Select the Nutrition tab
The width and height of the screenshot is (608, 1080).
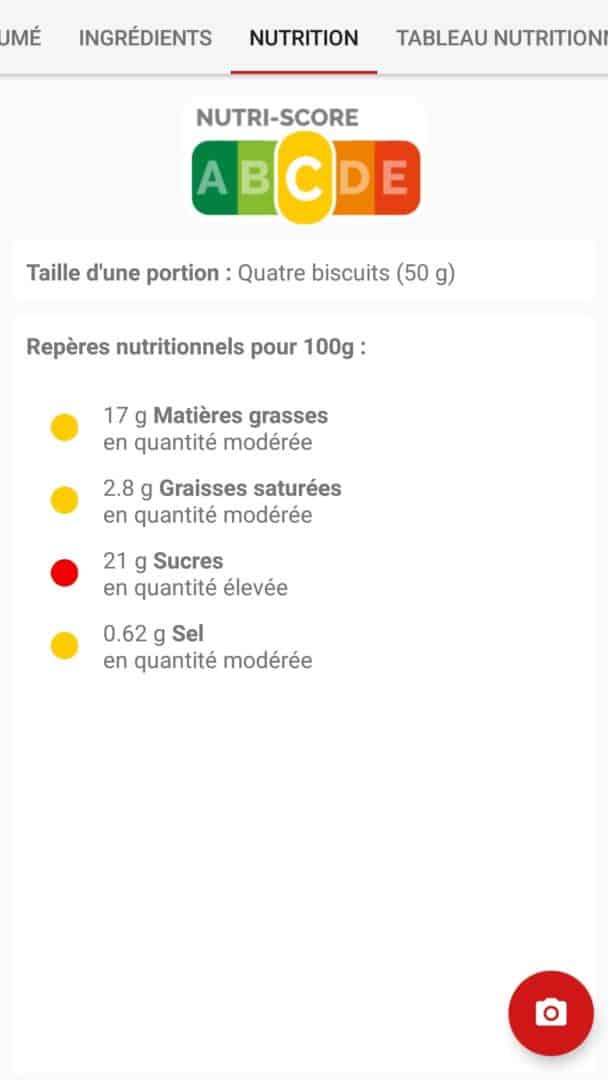pyautogui.click(x=304, y=37)
